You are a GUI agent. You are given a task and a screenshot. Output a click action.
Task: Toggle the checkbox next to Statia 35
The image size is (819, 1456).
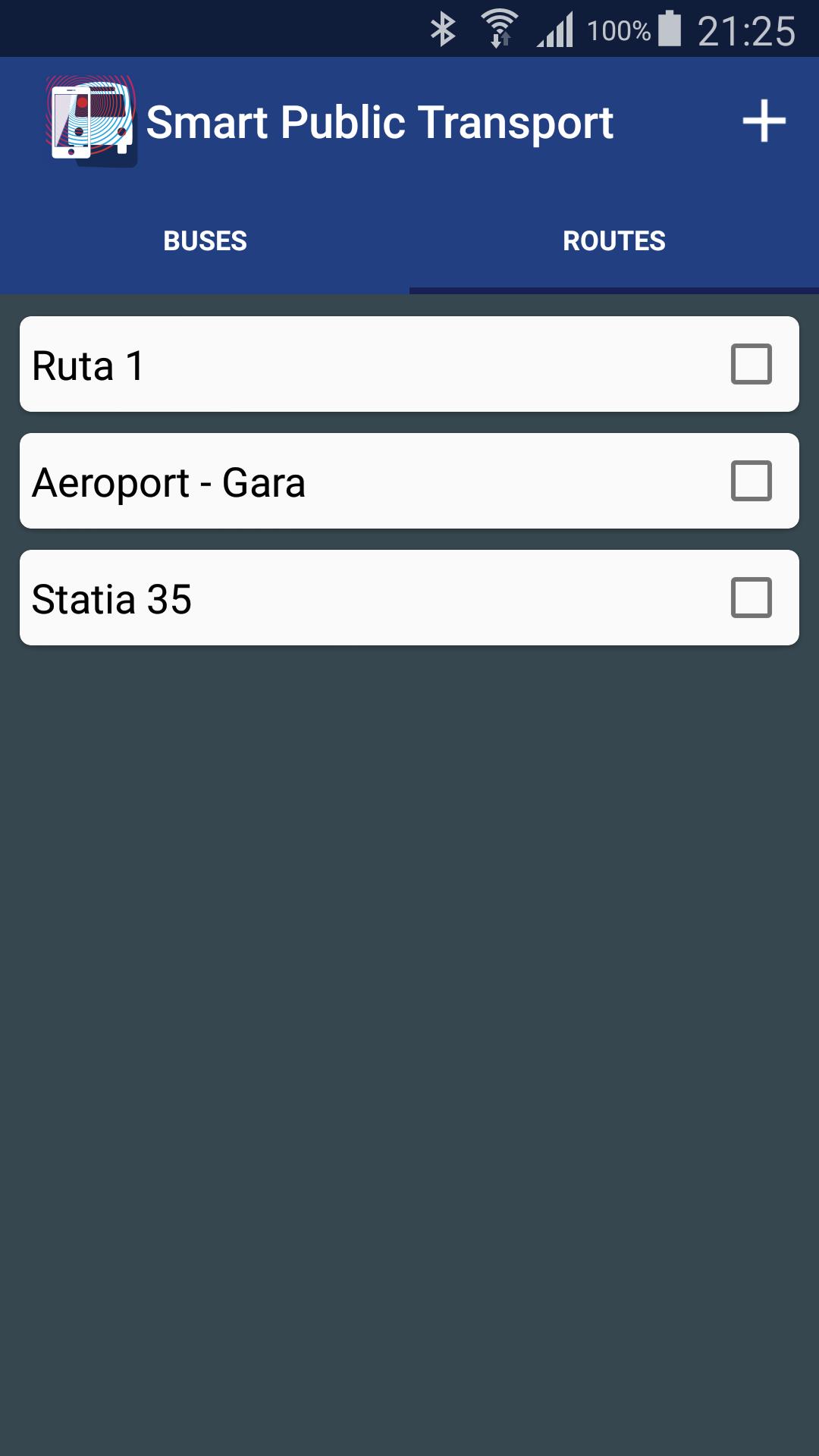(x=751, y=598)
